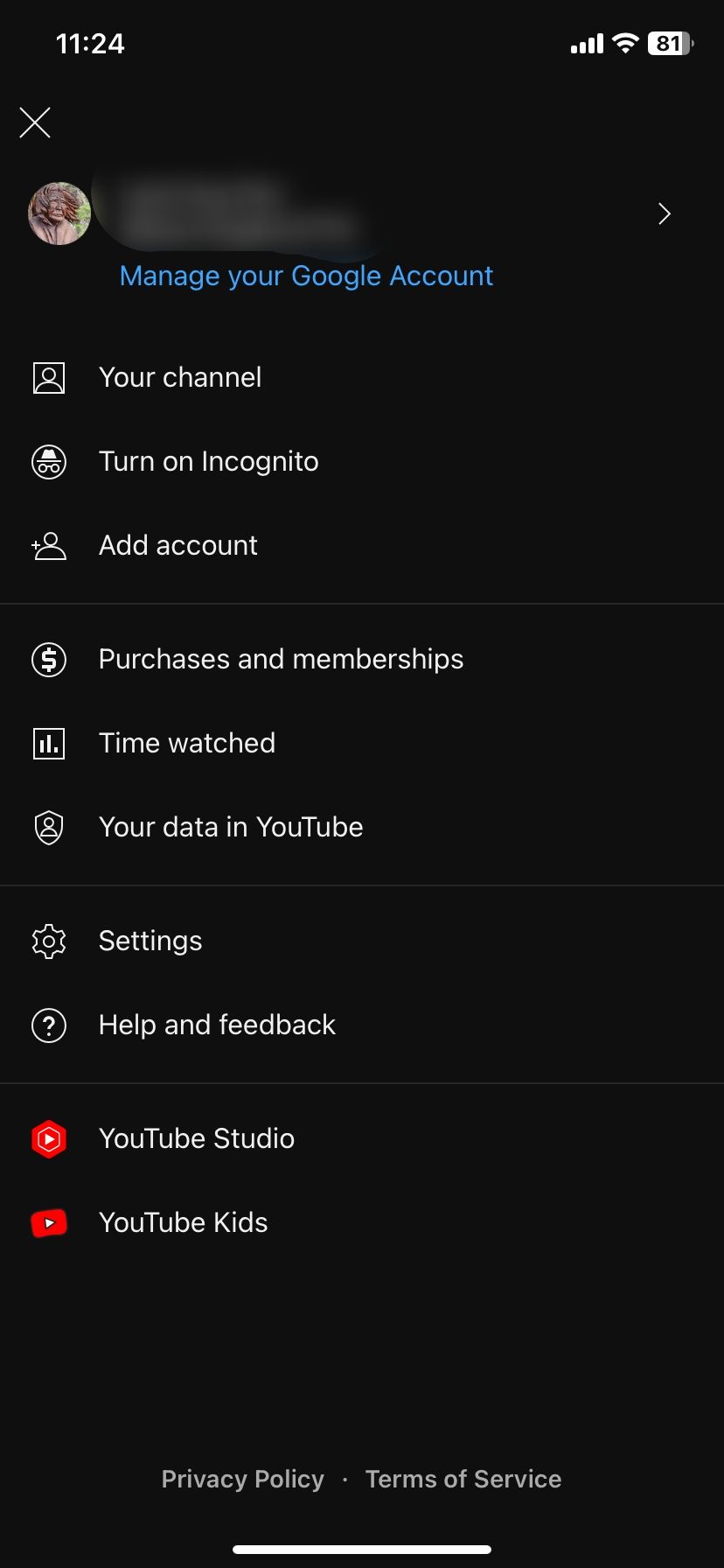Open Manage your Google Account link

coord(306,276)
